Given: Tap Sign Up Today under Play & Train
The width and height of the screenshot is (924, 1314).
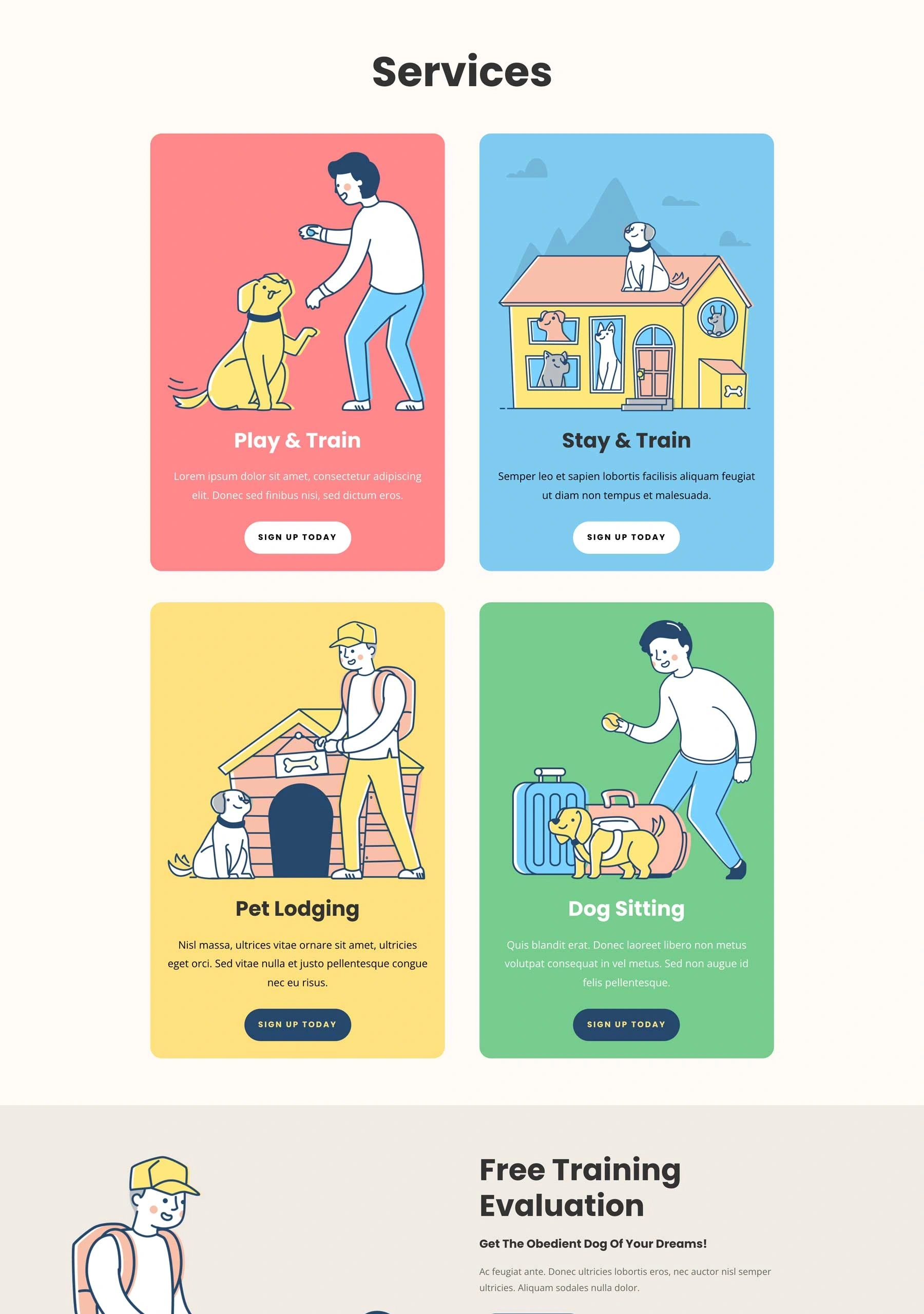Looking at the screenshot, I should [x=297, y=537].
